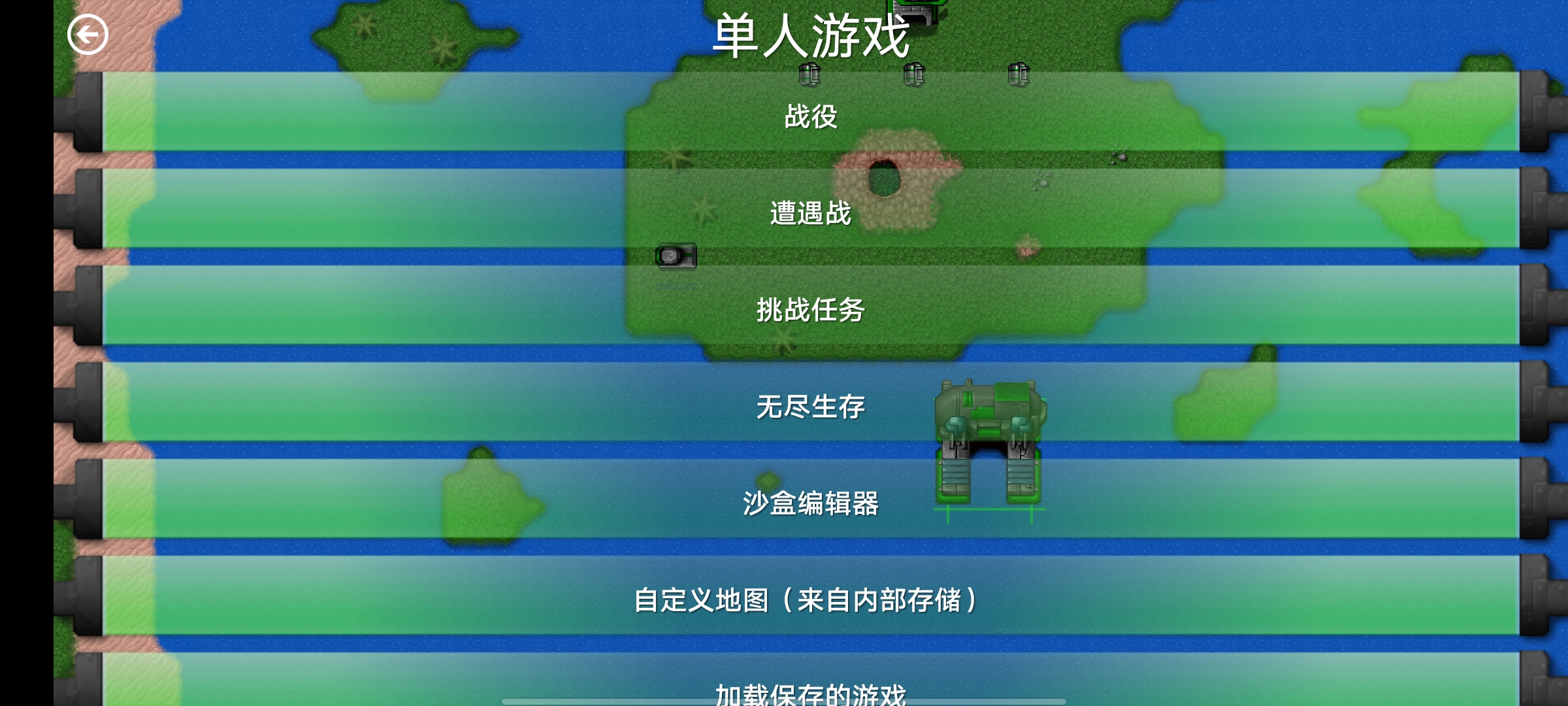Open the 战役 campaign mode
Viewport: 1568px width, 706px height.
pyautogui.click(x=810, y=116)
